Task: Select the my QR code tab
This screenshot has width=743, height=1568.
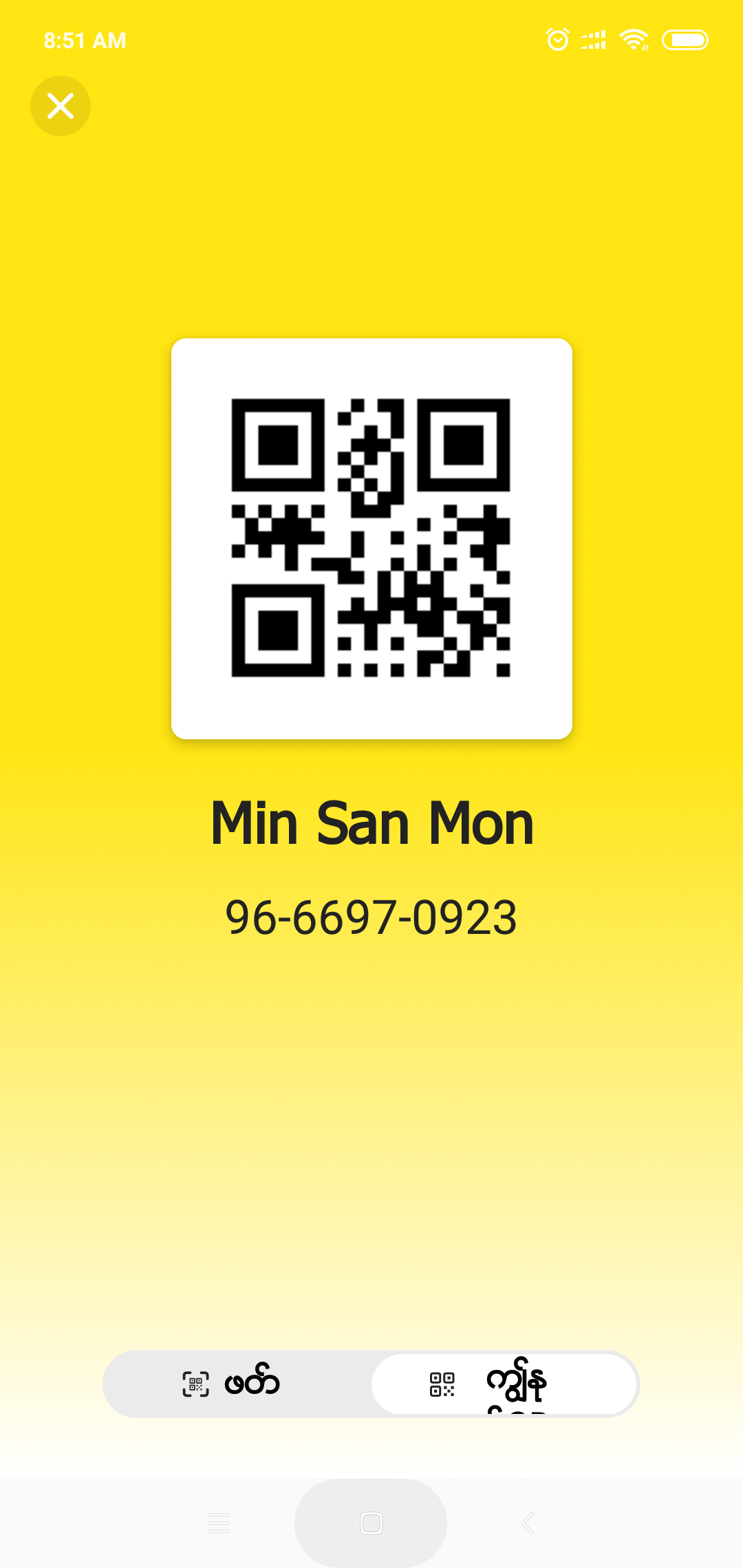Action: coord(504,1384)
